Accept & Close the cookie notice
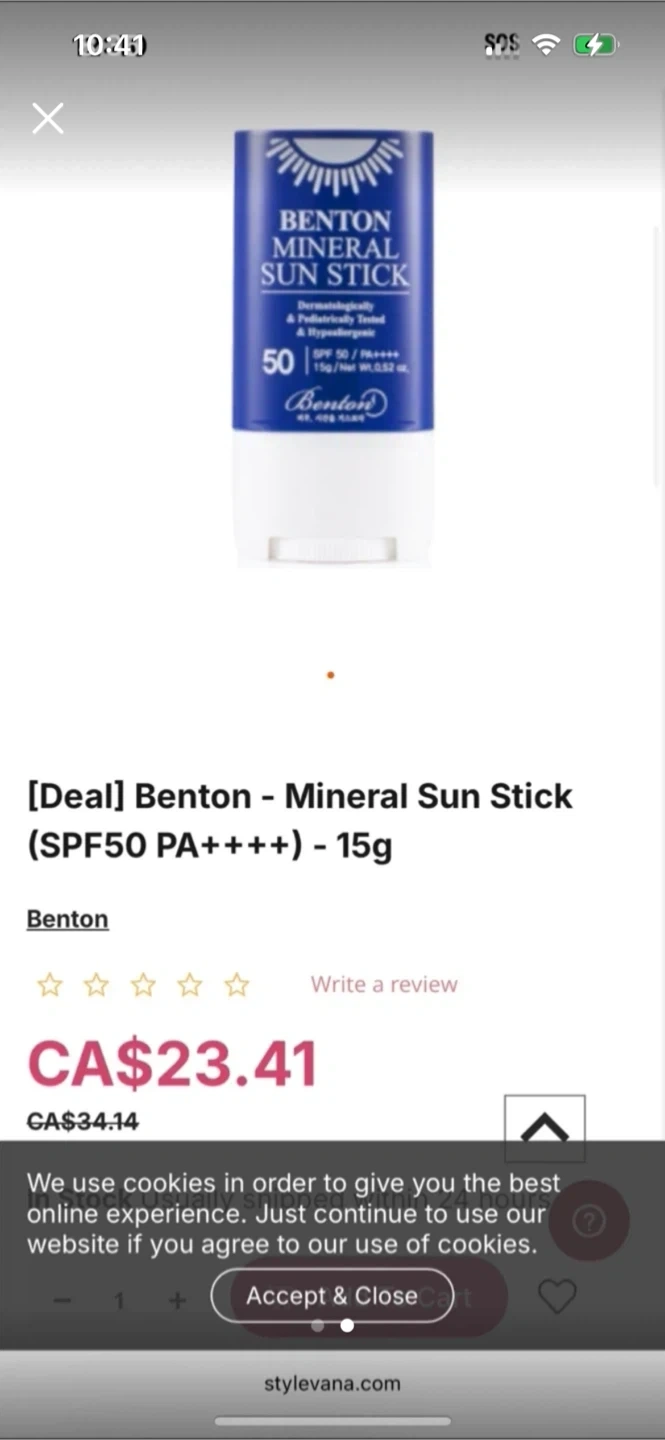Image resolution: width=665 pixels, height=1440 pixels. (x=332, y=1295)
